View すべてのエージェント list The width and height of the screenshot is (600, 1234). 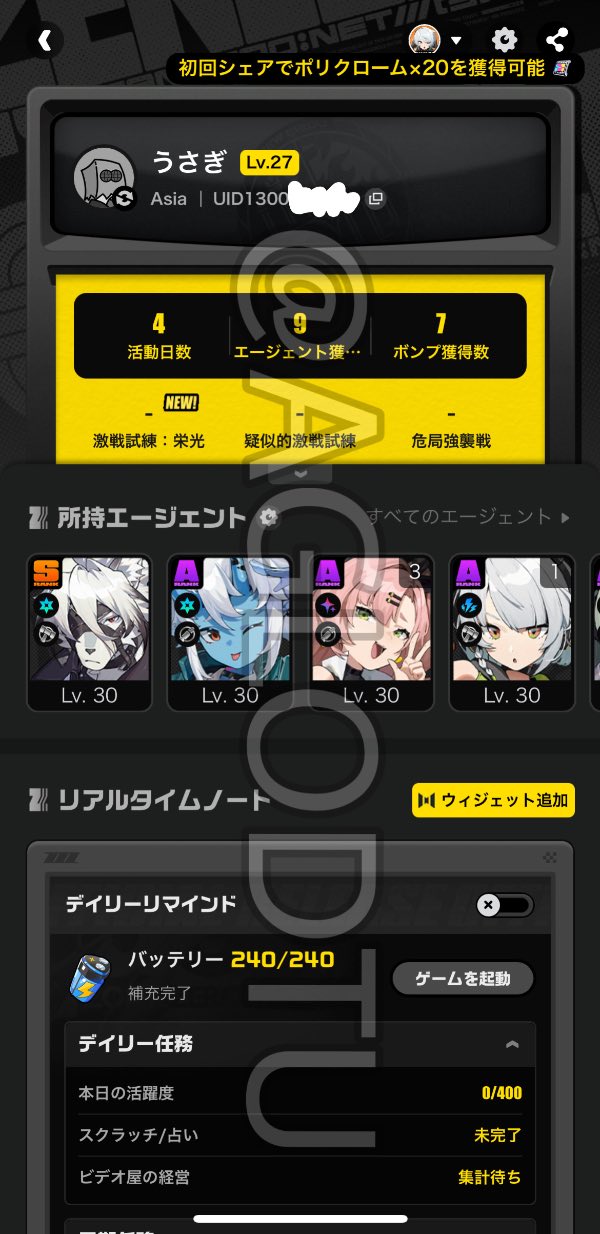pos(468,517)
